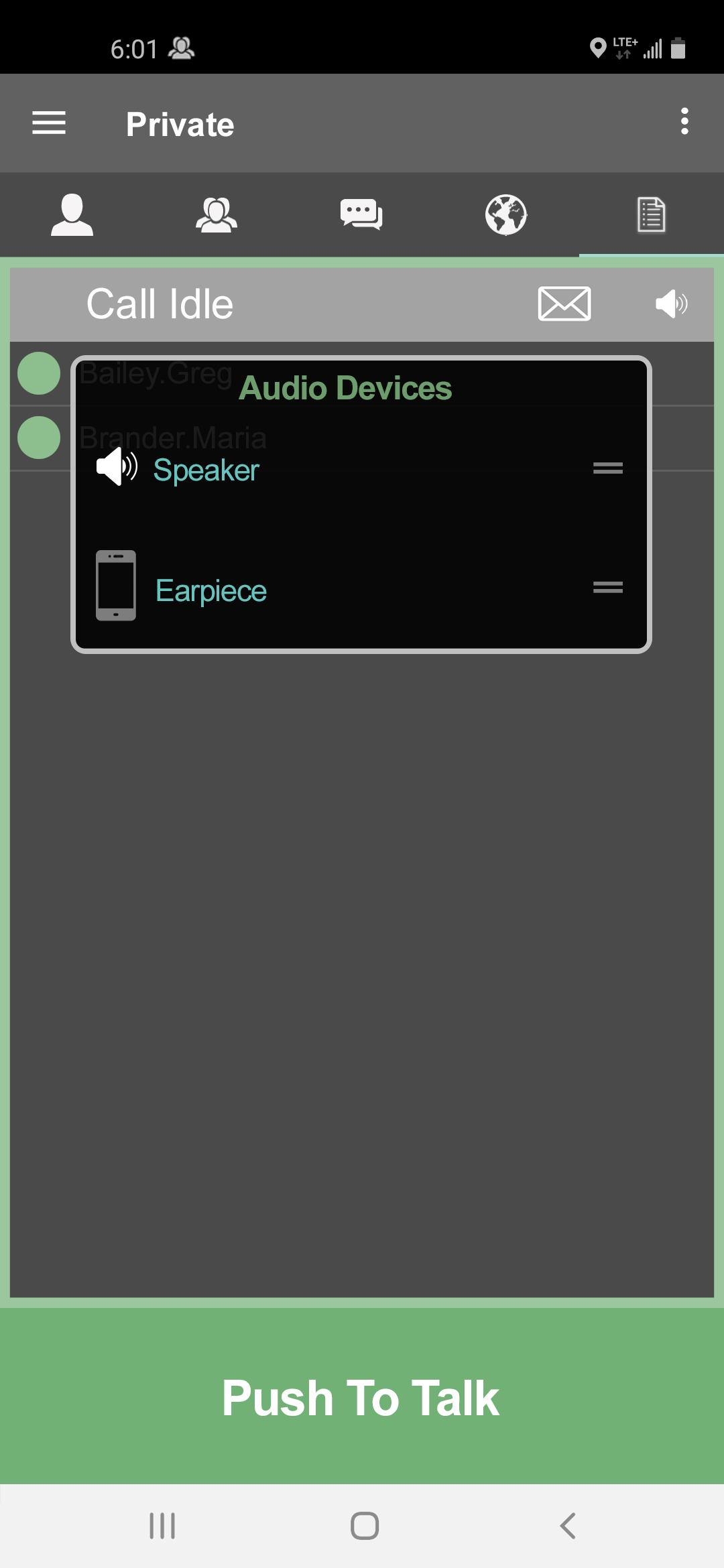This screenshot has width=724, height=1568.
Task: Switch to the document list tab
Action: [x=651, y=215]
